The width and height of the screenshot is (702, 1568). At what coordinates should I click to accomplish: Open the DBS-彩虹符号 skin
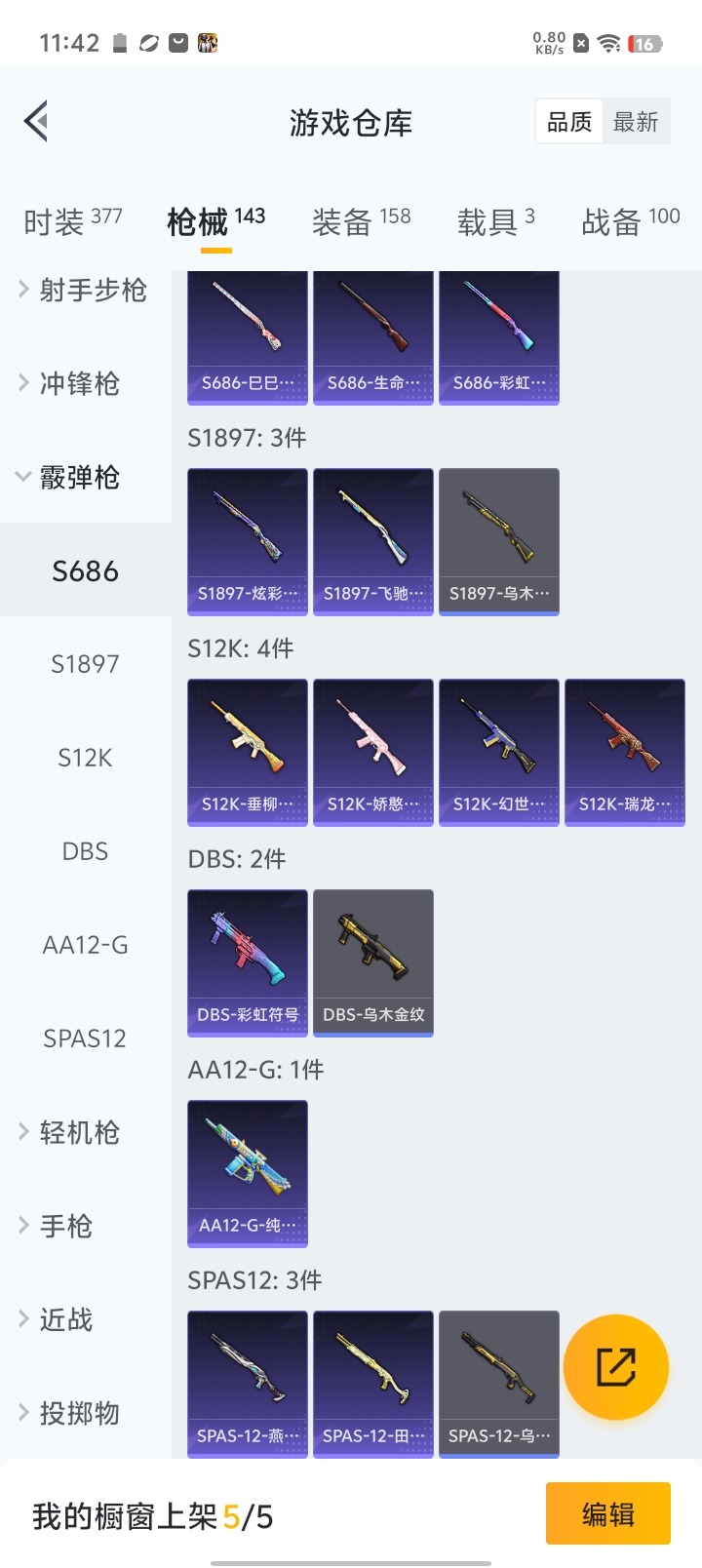coord(248,961)
